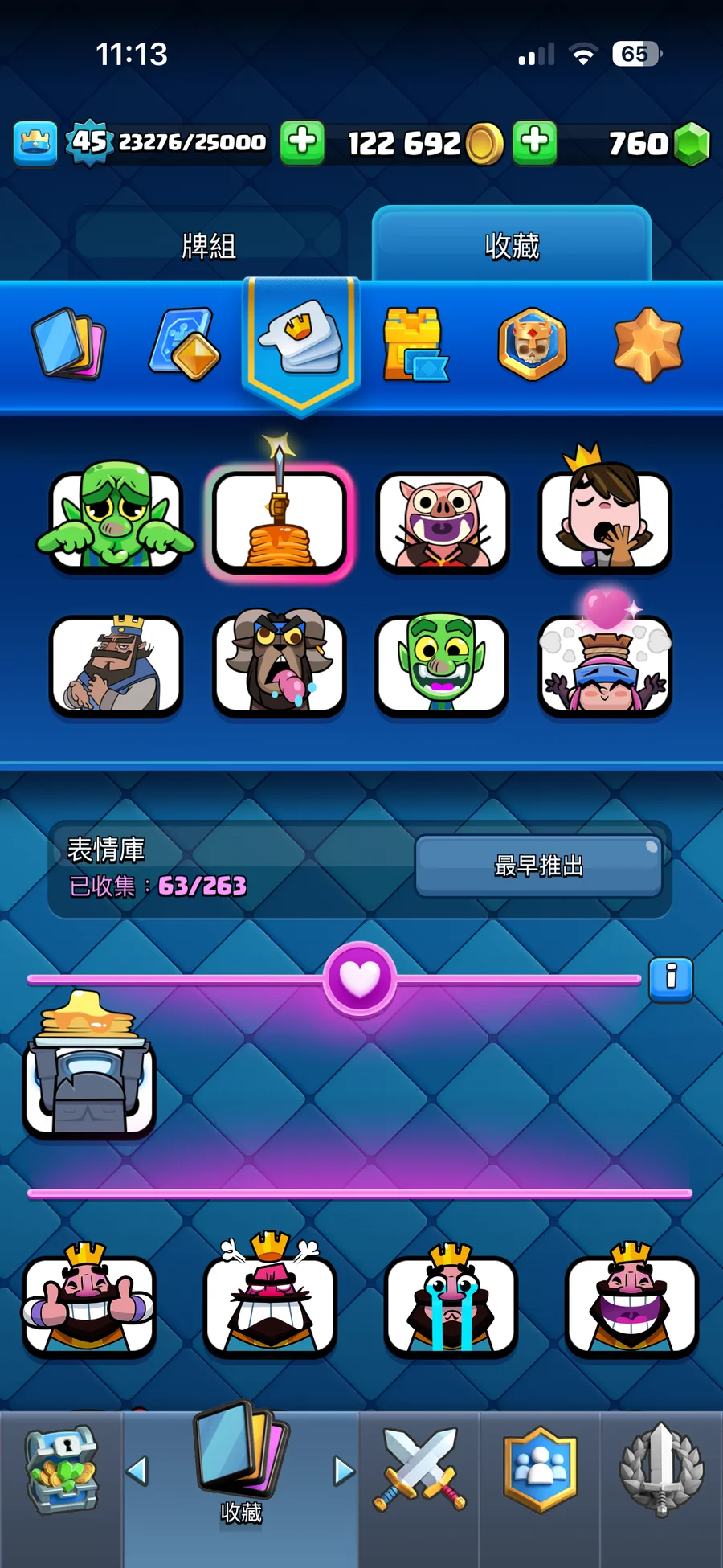Change sorting via the 最早推出 button
This screenshot has height=1568, width=723.
pyautogui.click(x=538, y=866)
